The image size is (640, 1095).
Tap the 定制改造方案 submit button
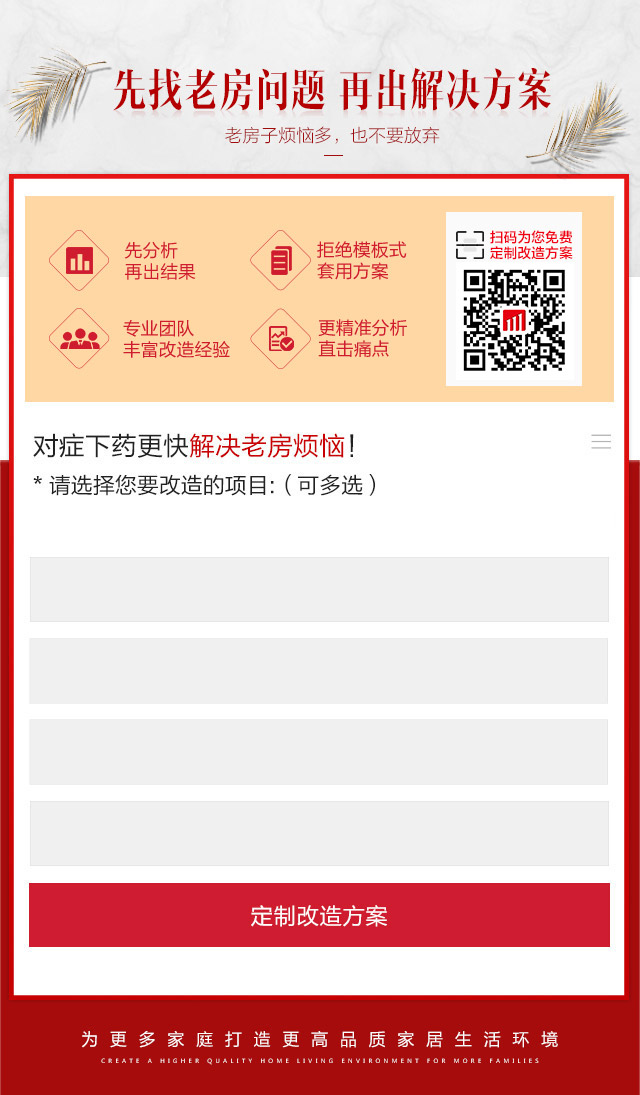tap(319, 915)
